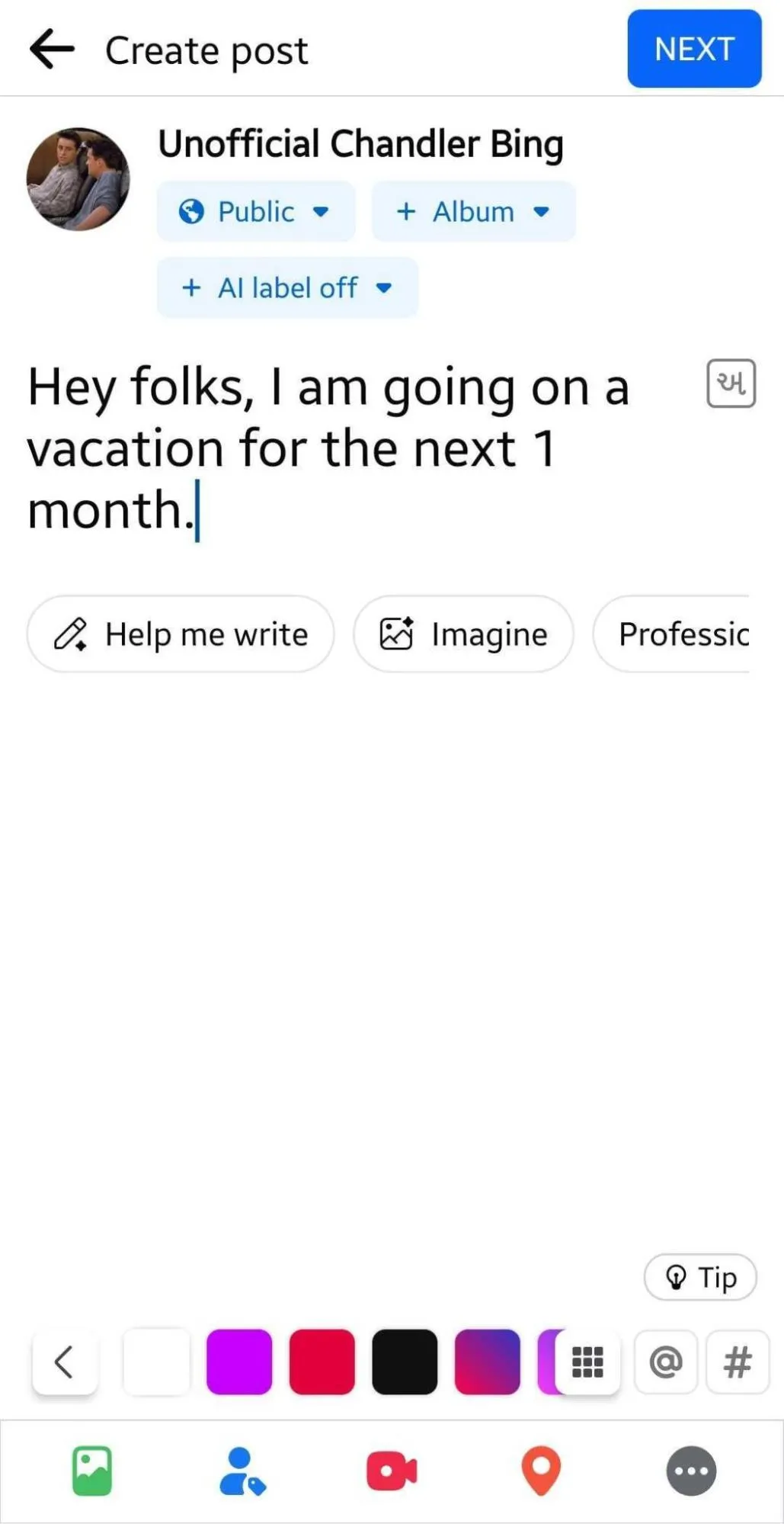This screenshot has height=1524, width=784.
Task: Add a photo to the post
Action: point(92,1471)
